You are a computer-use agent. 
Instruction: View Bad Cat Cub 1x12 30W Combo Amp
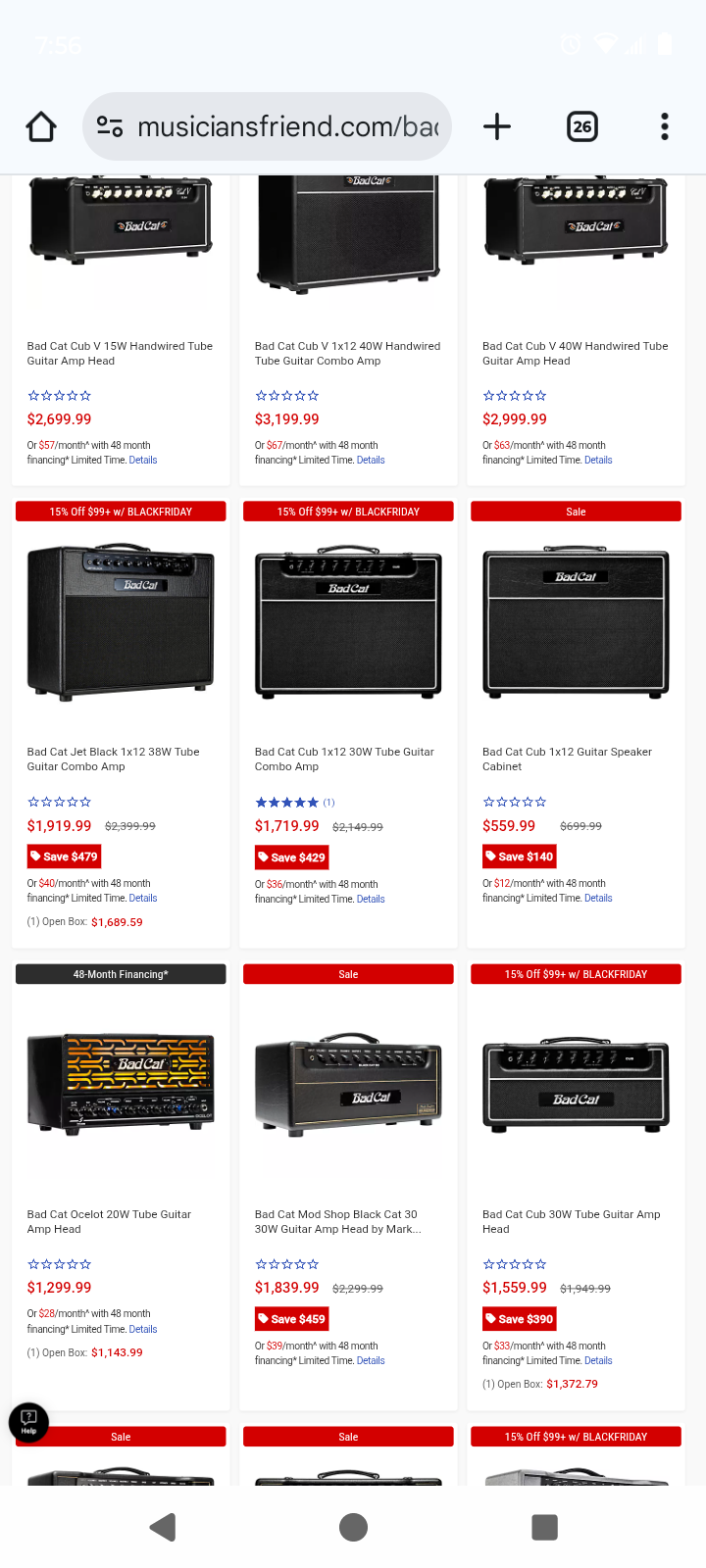[344, 759]
